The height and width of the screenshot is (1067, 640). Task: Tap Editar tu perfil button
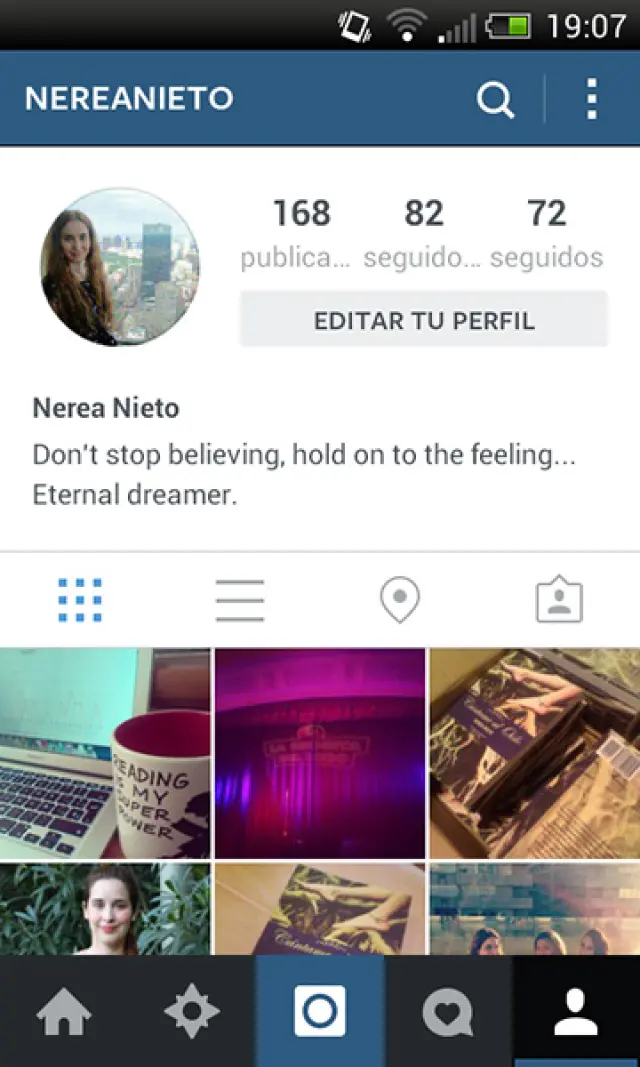click(x=424, y=321)
